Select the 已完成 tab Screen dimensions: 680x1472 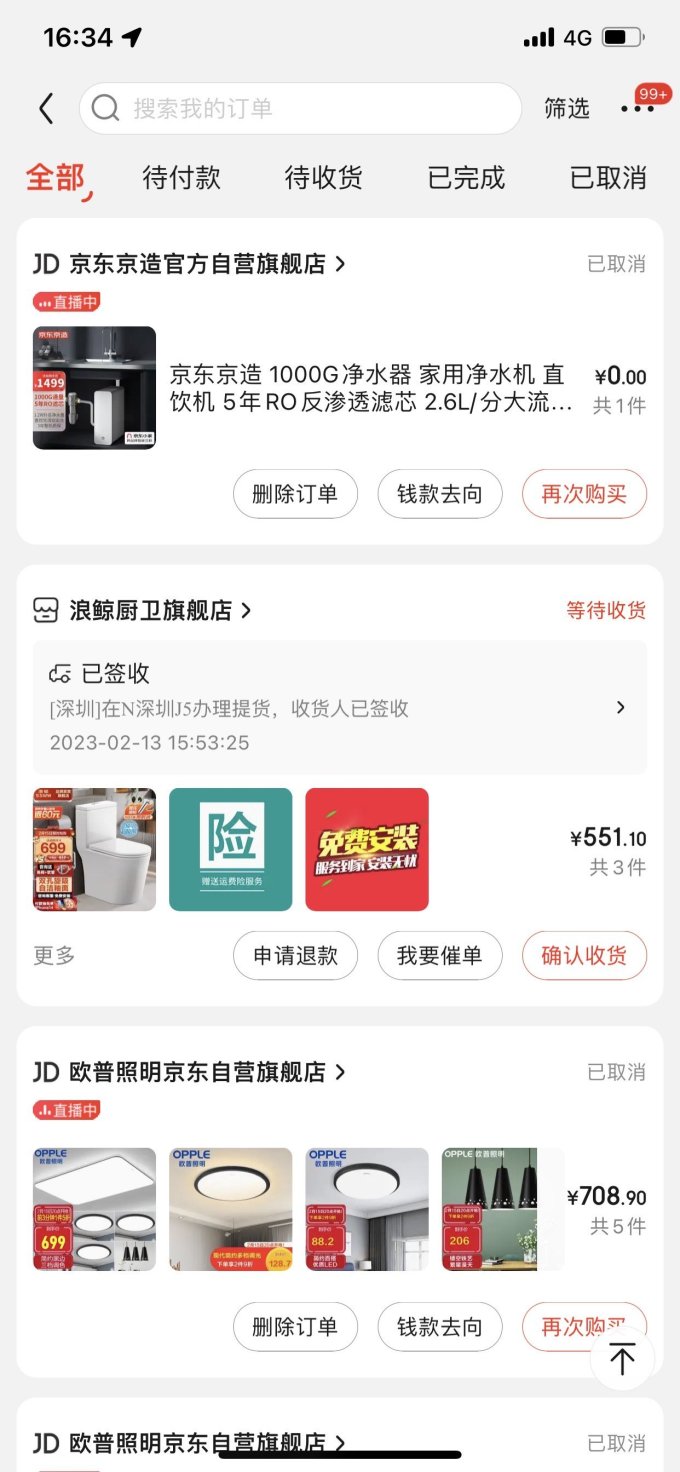click(x=466, y=178)
